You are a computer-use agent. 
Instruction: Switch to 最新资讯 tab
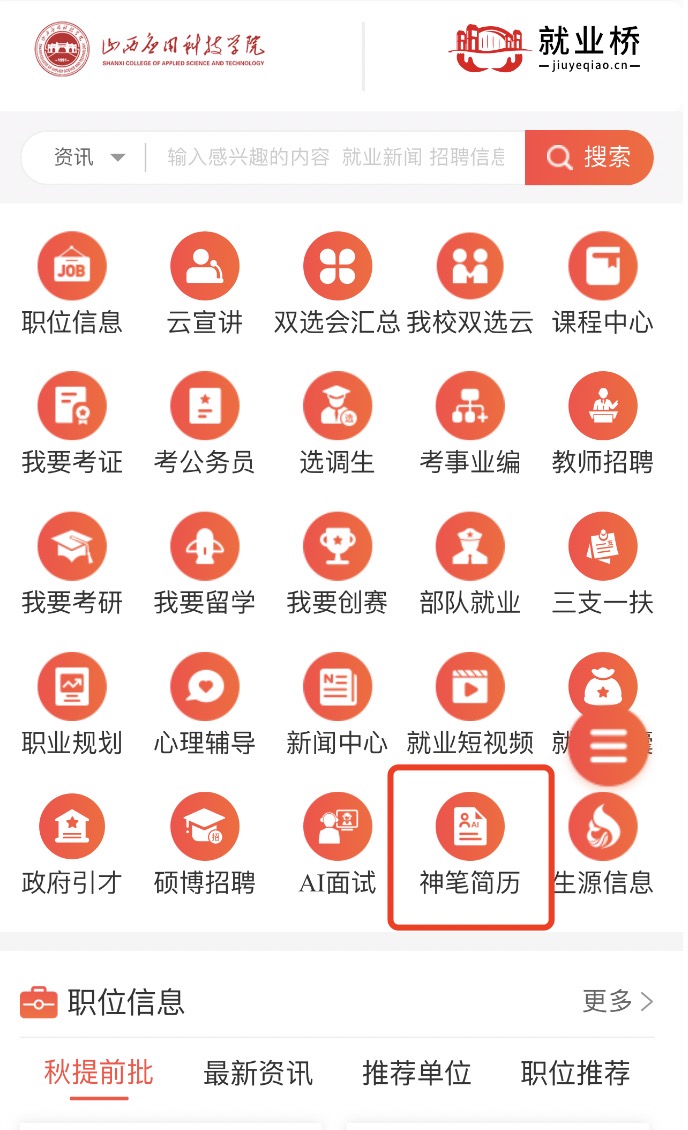257,1074
